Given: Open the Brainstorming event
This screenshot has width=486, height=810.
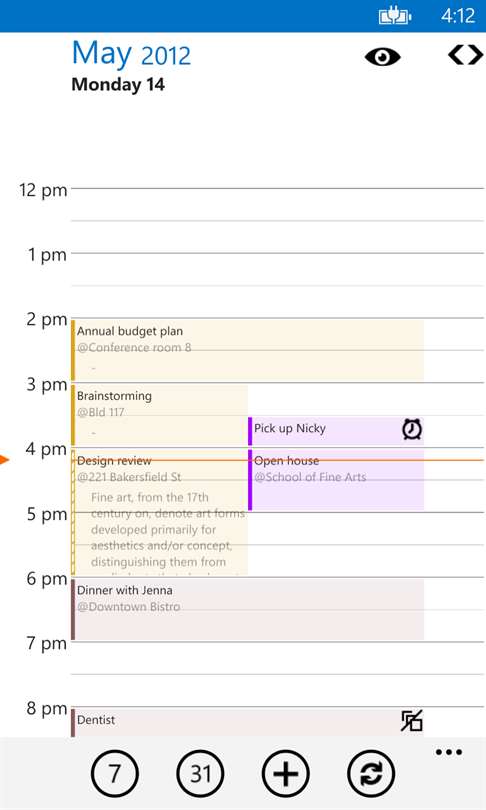Looking at the screenshot, I should coord(160,415).
